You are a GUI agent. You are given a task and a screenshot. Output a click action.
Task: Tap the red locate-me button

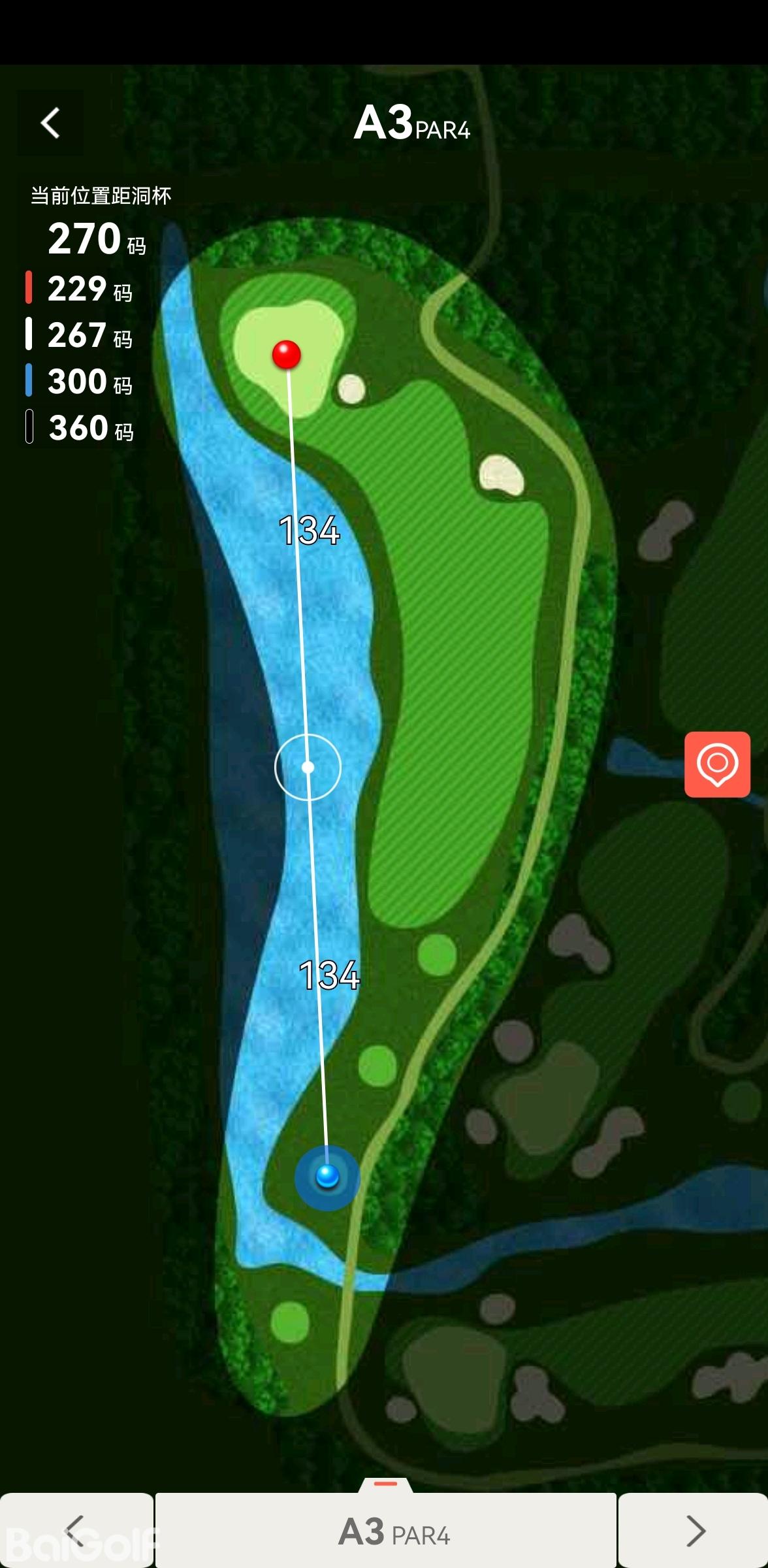(717, 764)
